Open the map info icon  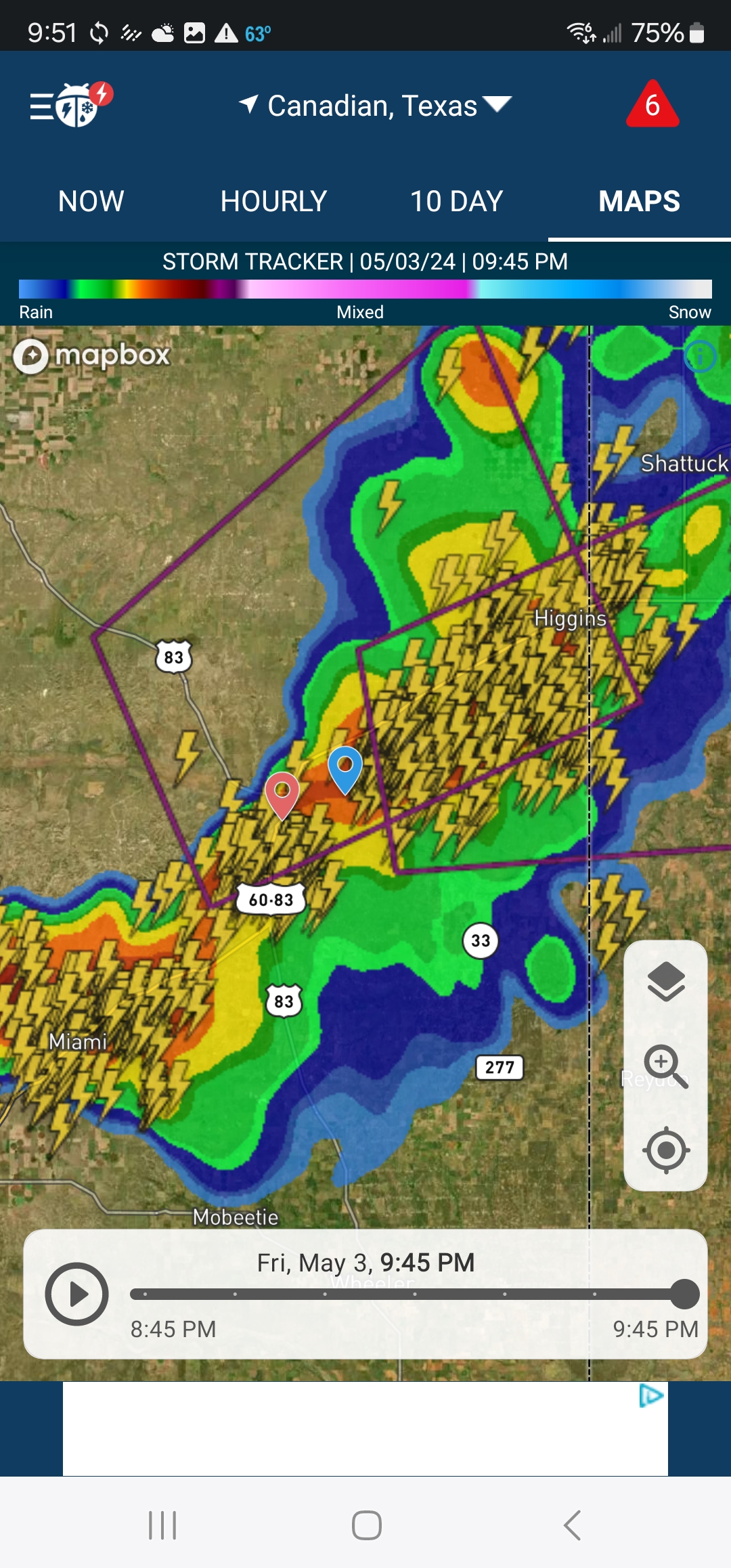click(x=699, y=355)
